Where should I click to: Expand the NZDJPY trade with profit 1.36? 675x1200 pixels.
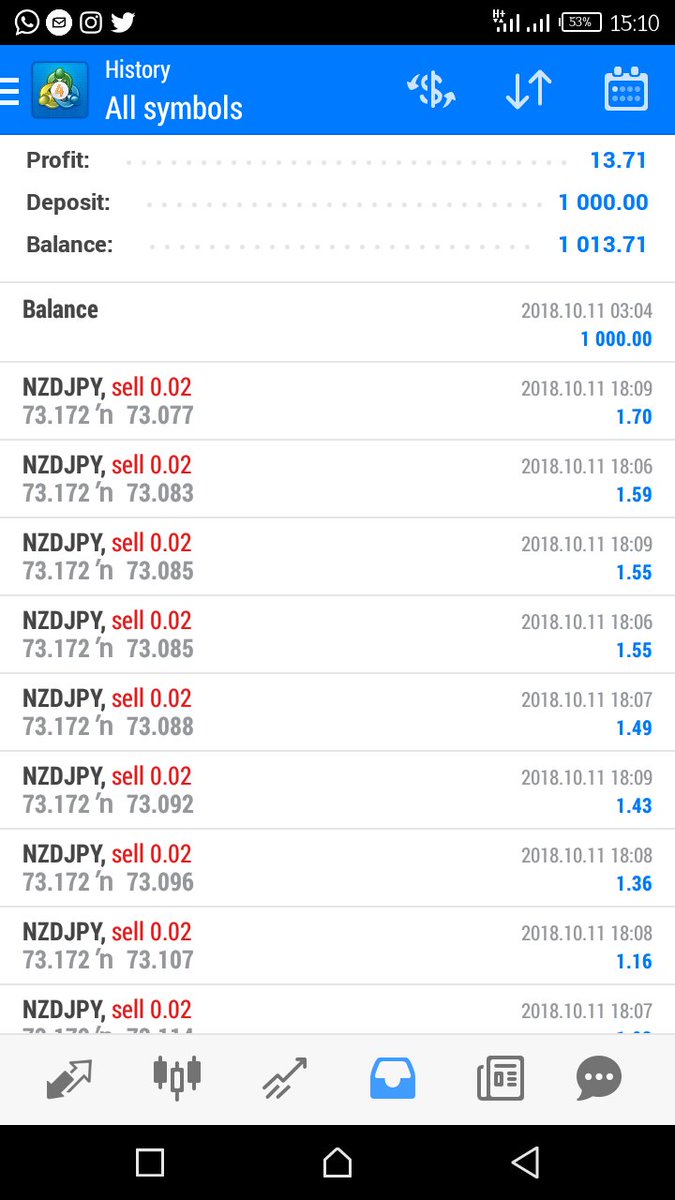click(337, 868)
